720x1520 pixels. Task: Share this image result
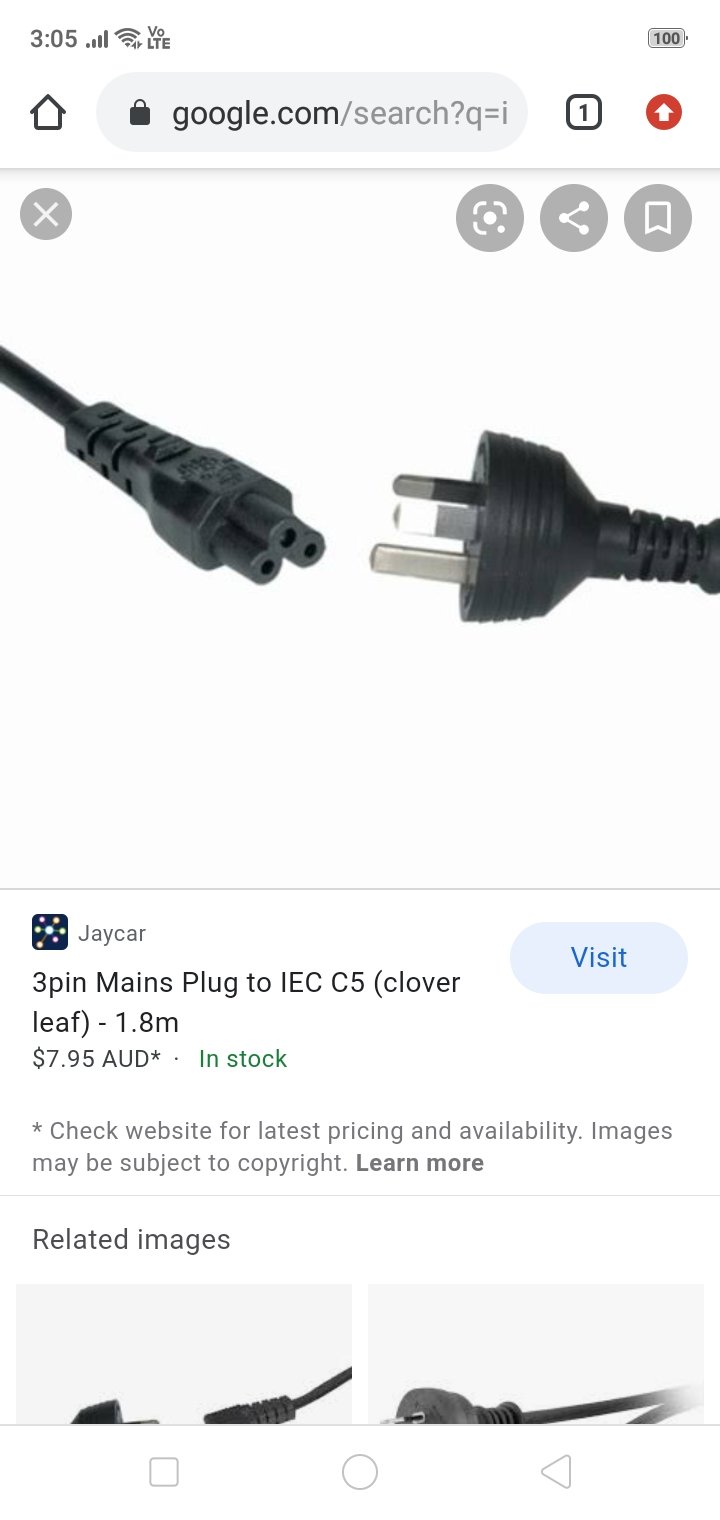[574, 218]
